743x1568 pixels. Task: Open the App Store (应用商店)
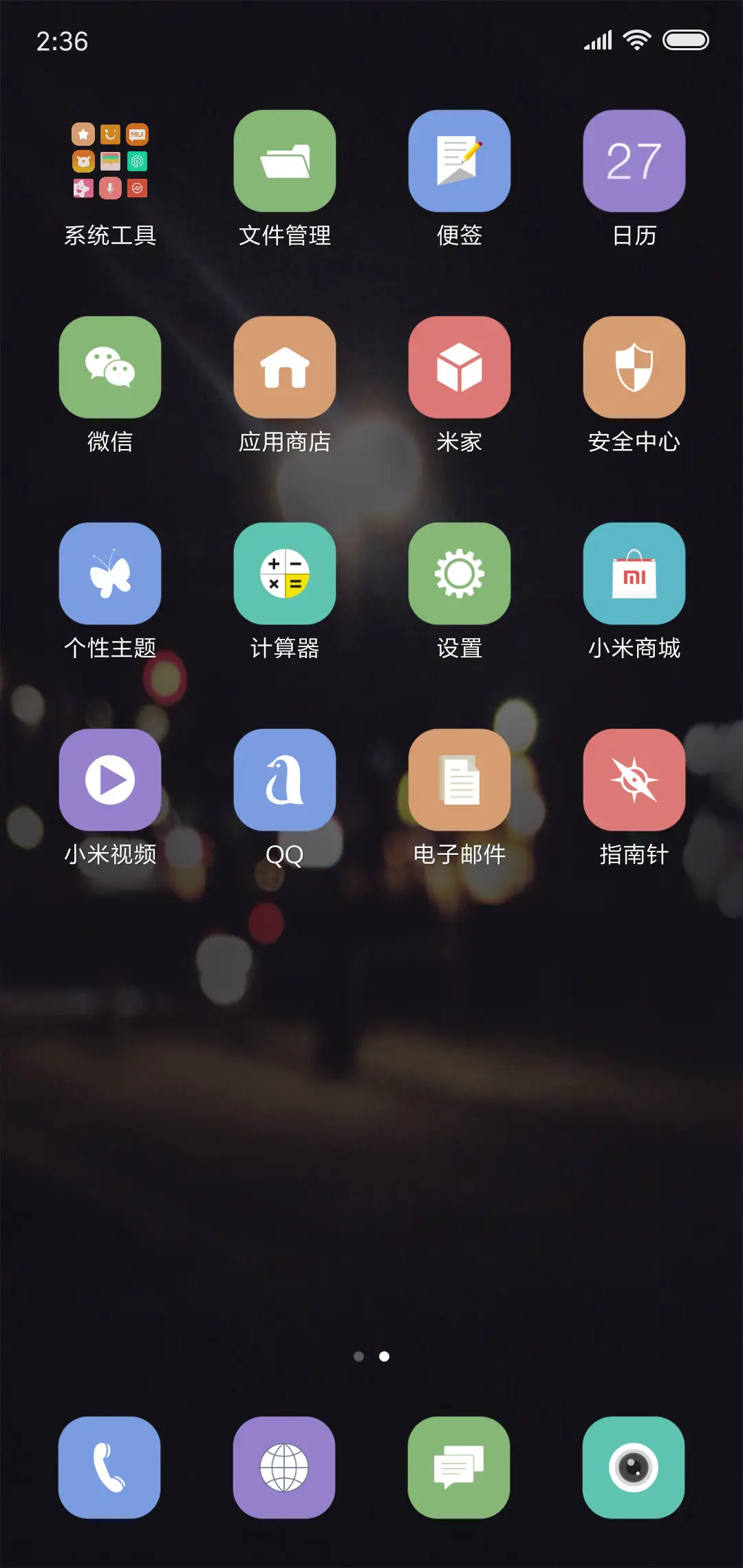point(285,367)
